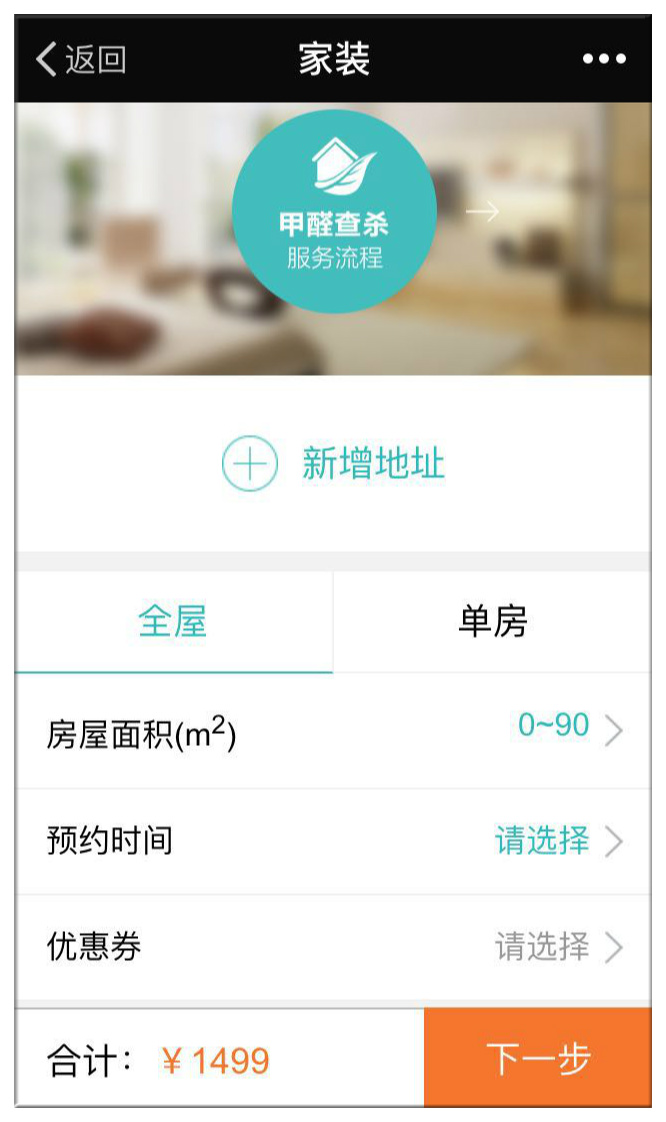The image size is (666, 1122).
Task: Go back using the 返回 button
Action: (x=81, y=60)
